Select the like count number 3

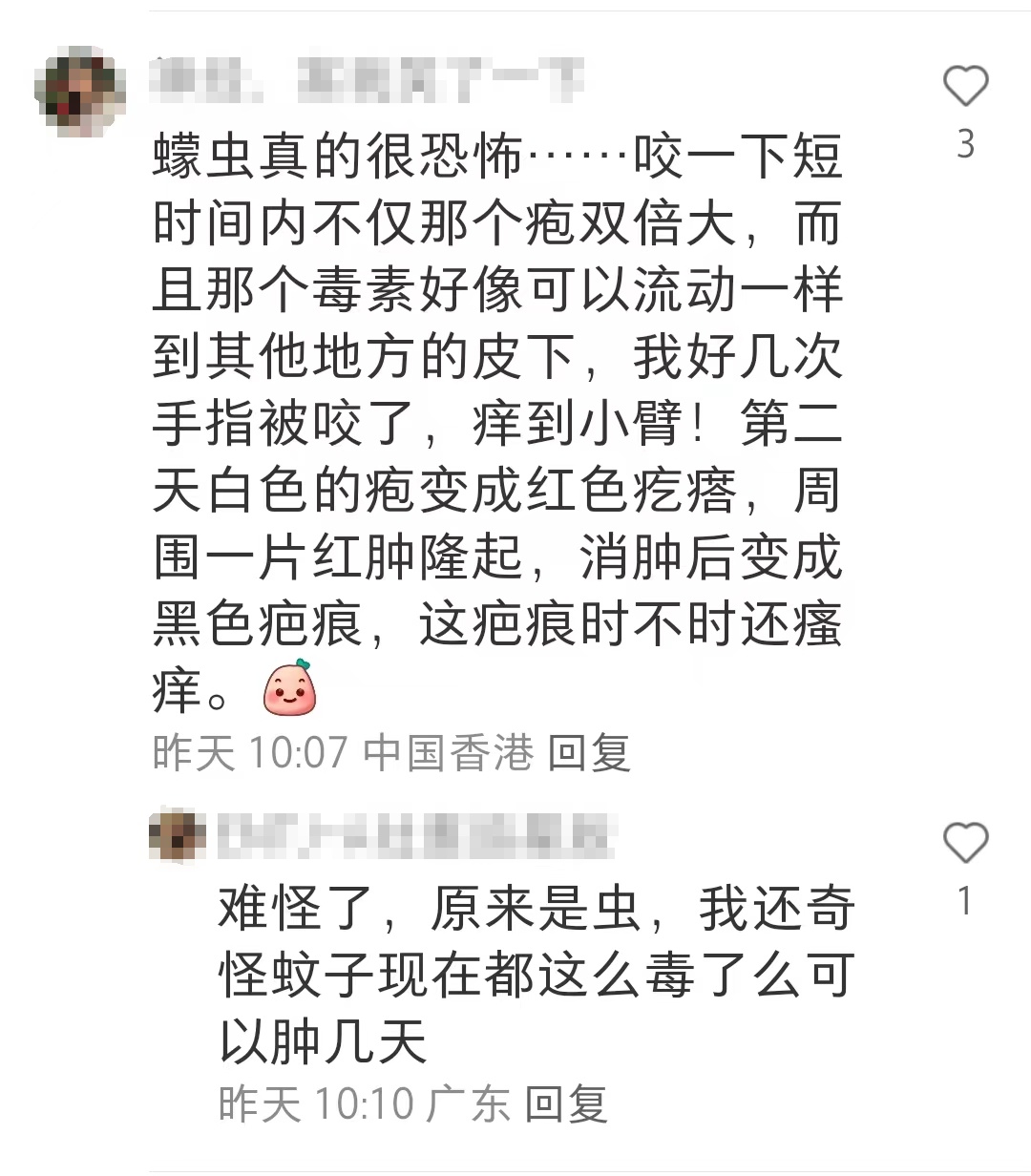click(964, 141)
